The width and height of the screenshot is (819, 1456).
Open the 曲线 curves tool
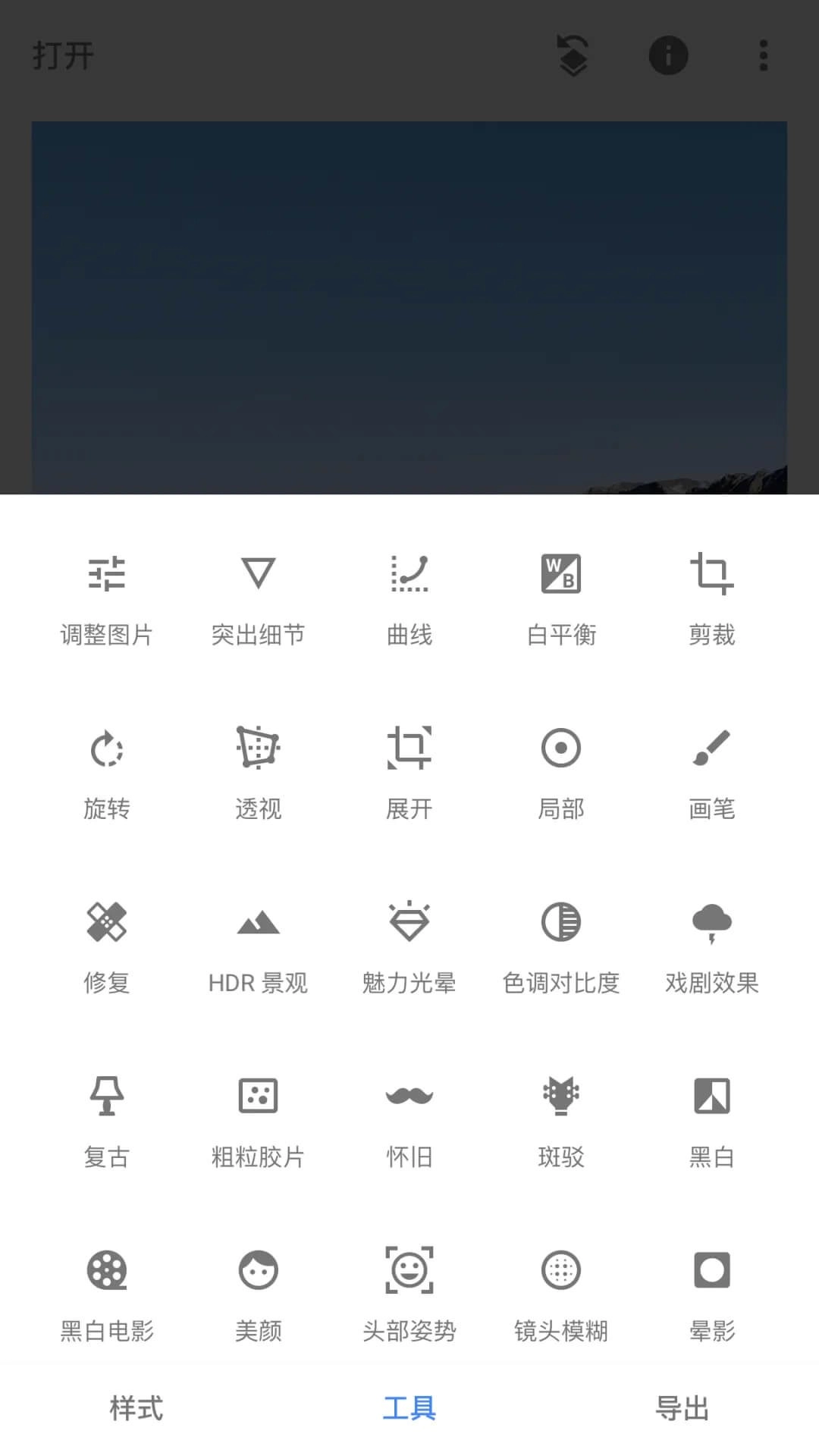[409, 598]
